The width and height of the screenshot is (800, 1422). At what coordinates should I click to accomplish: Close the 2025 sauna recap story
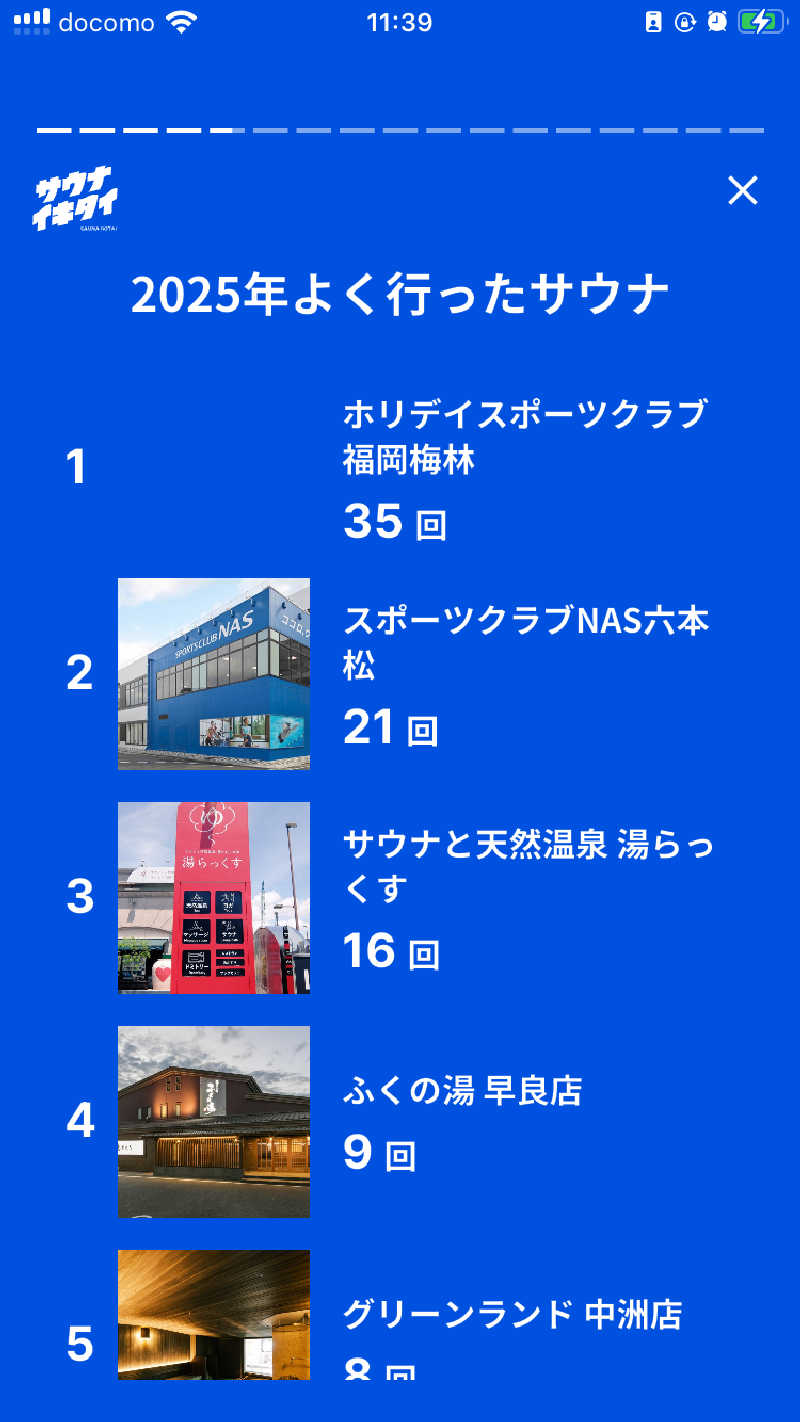pos(742,190)
